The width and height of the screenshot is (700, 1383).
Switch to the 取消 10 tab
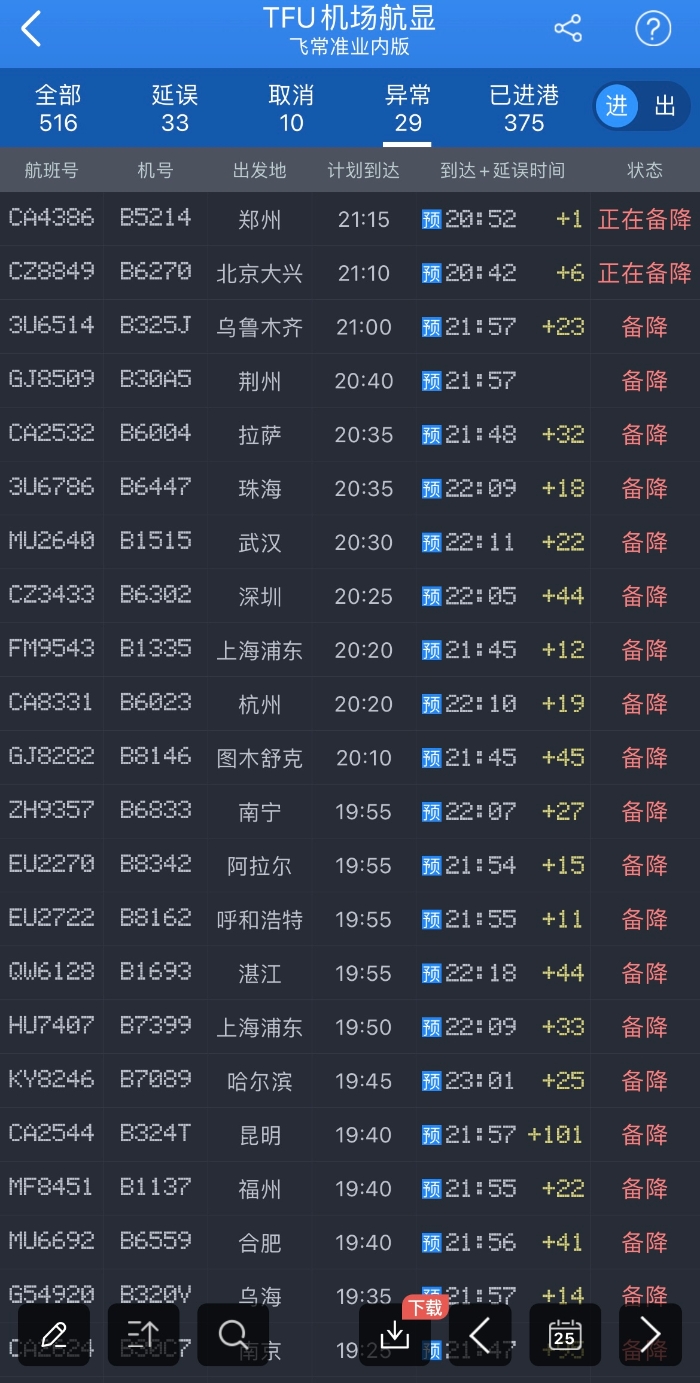point(291,108)
